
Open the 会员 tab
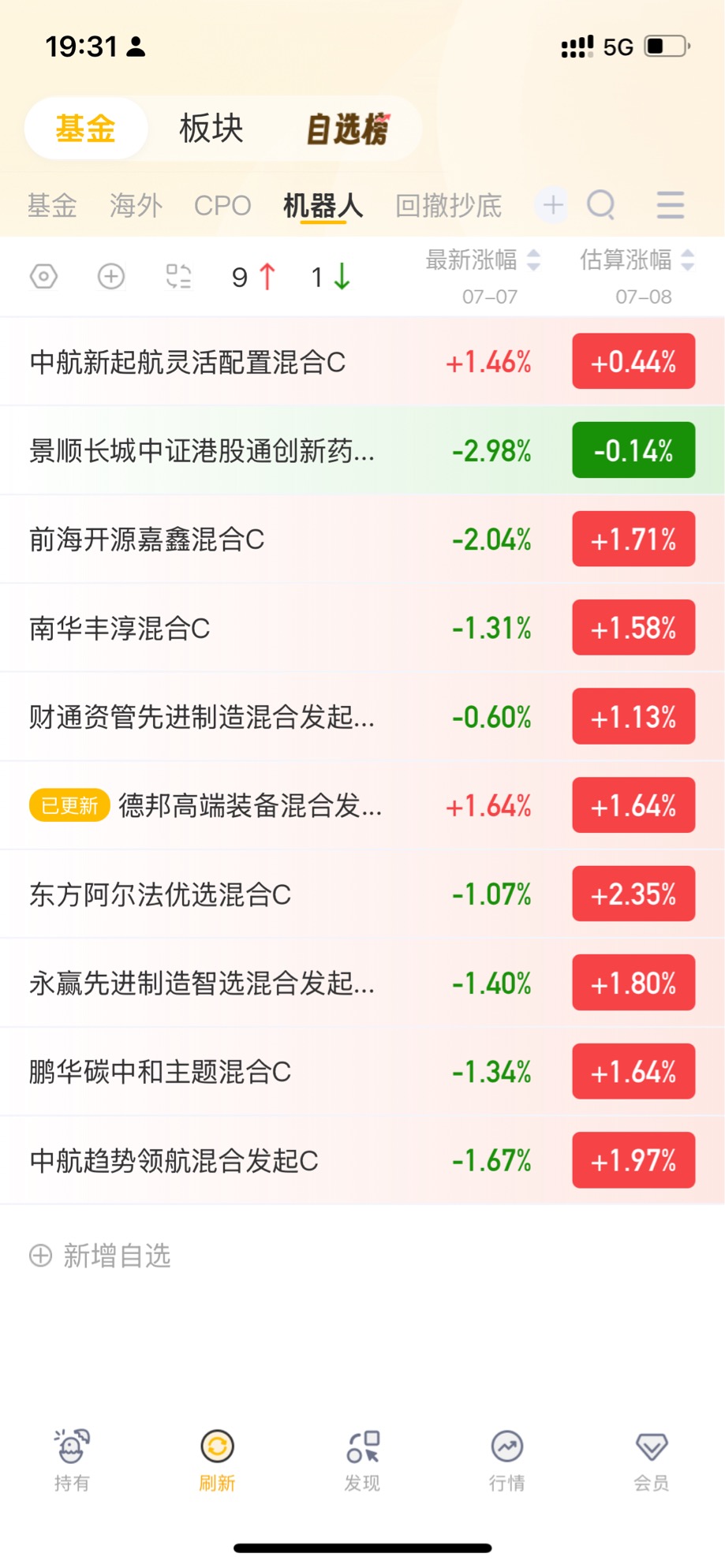click(x=652, y=1460)
